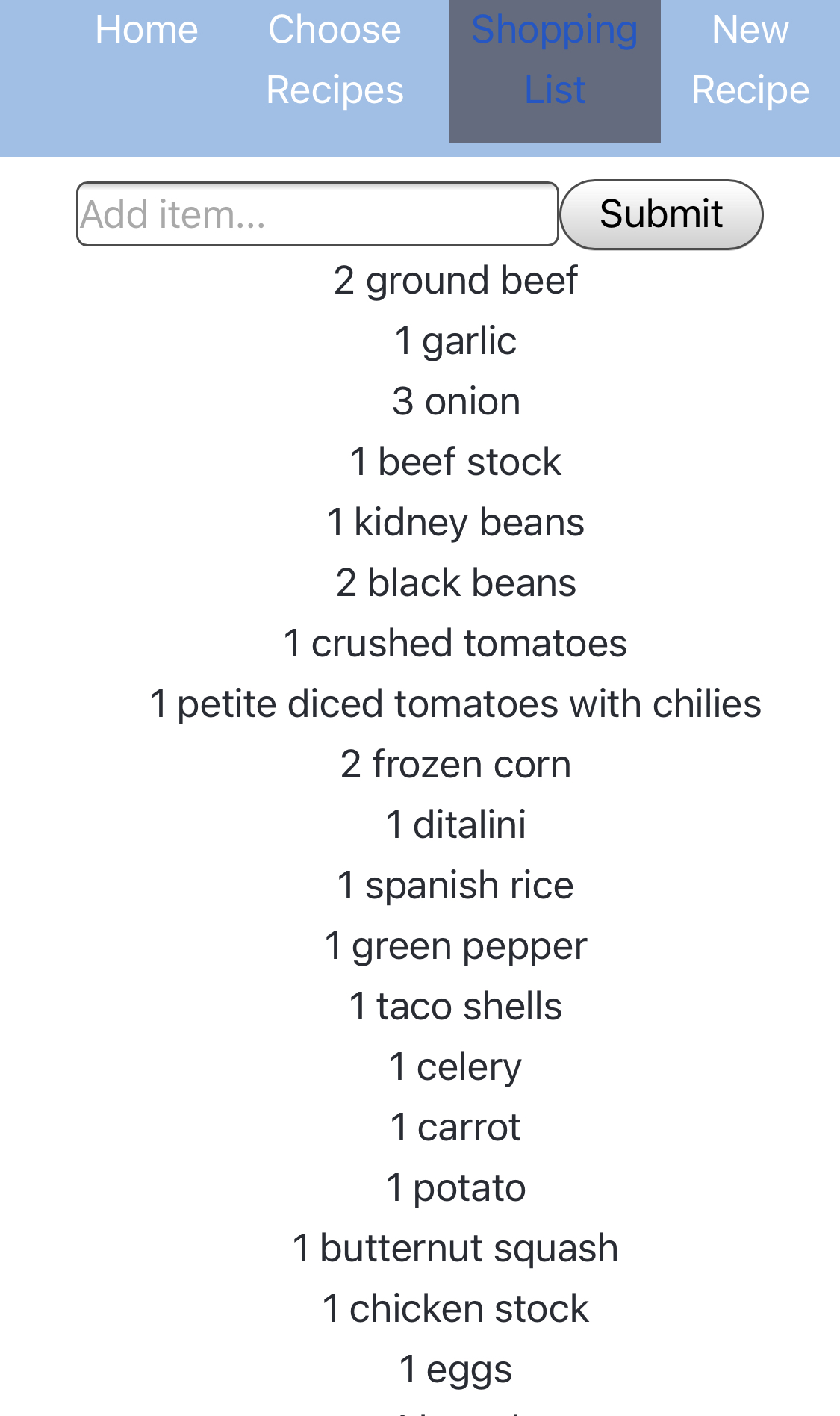Go to the New Recipe page
The image size is (840, 1416).
pyautogui.click(x=750, y=60)
